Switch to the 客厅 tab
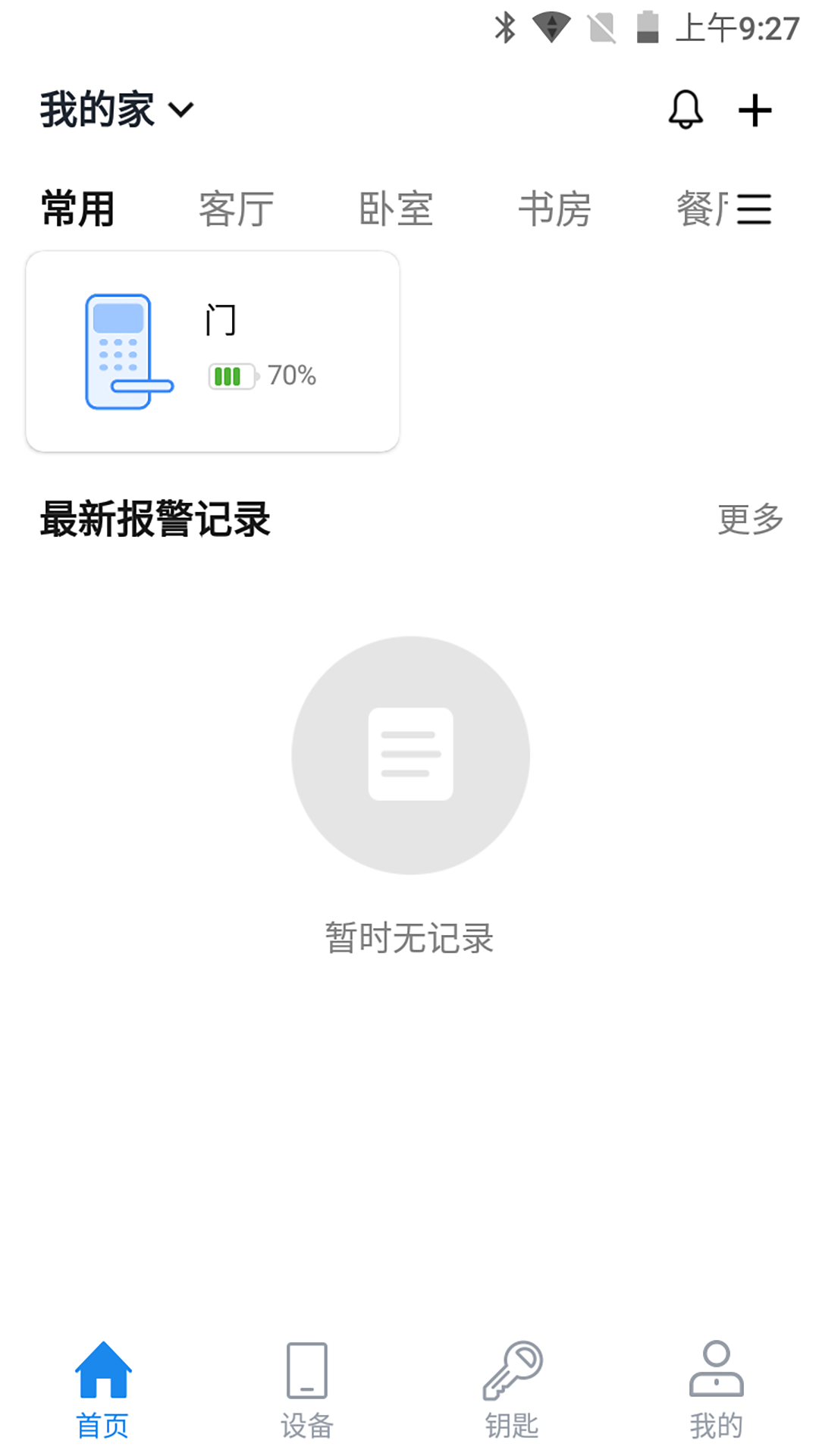The width and height of the screenshot is (819, 1456). (x=236, y=209)
